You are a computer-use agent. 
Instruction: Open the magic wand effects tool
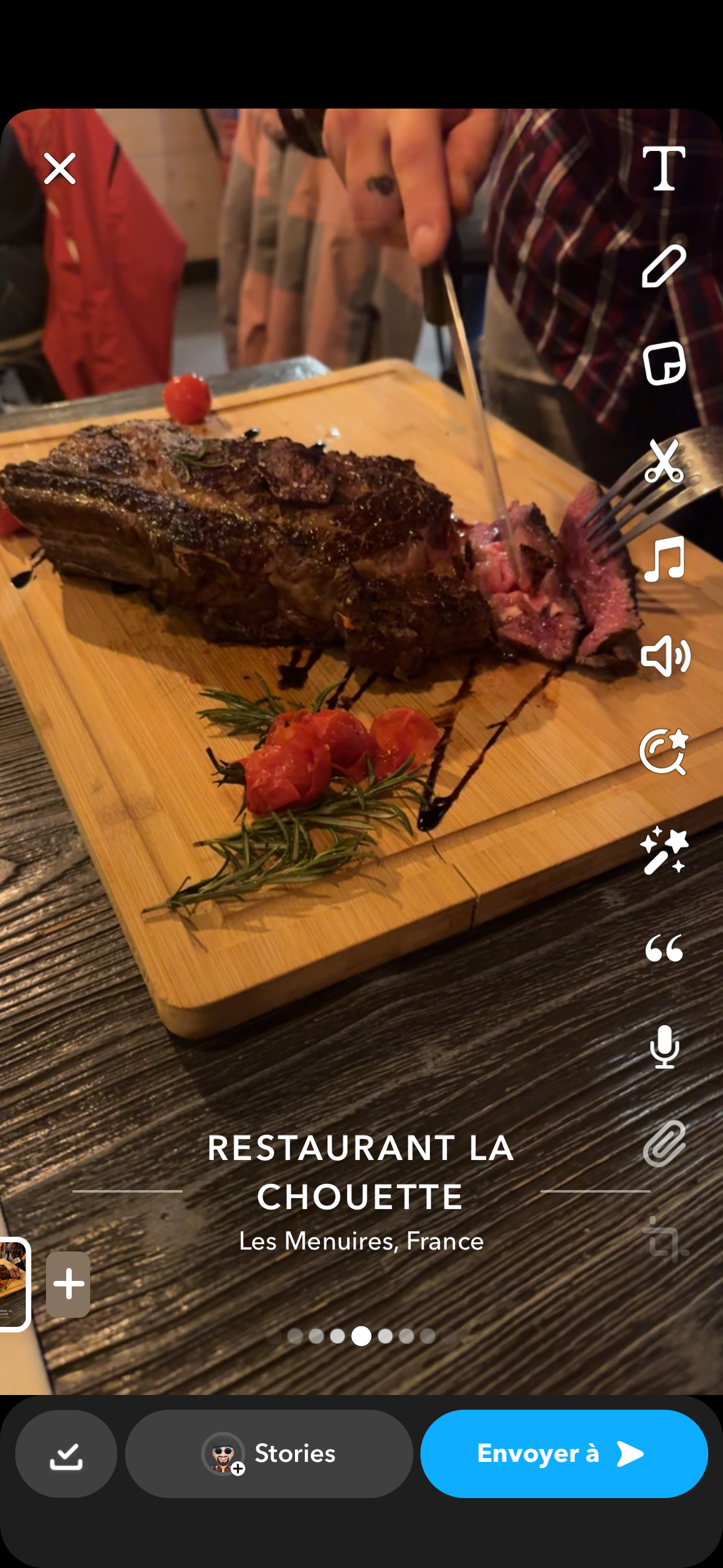[664, 850]
